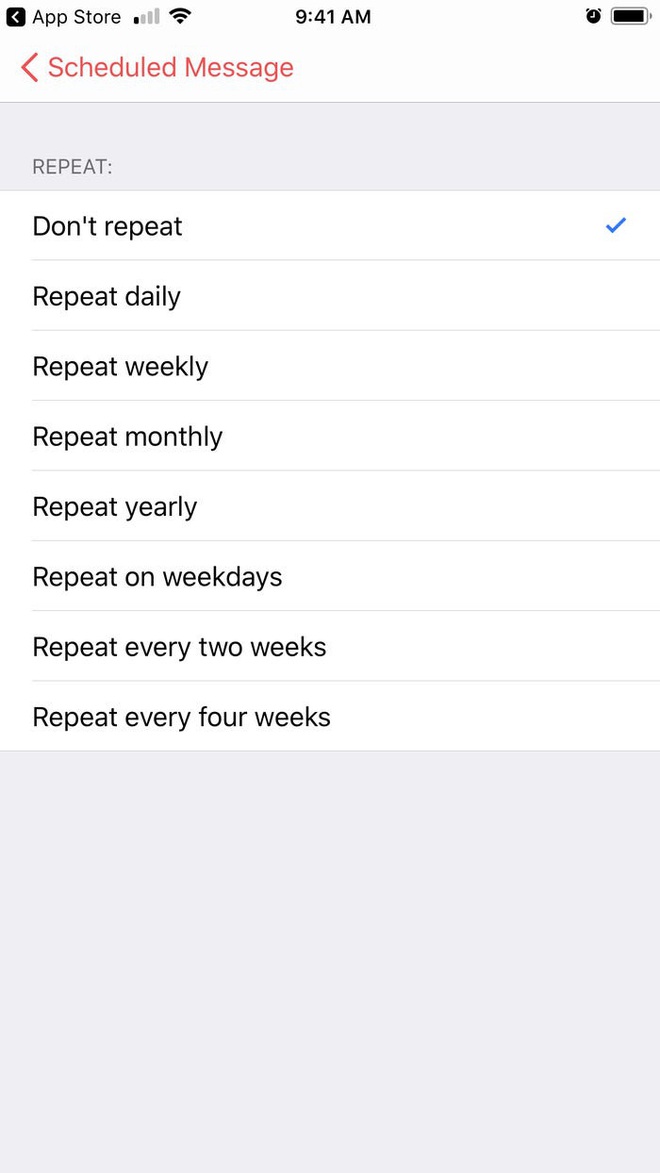
Task: Select the Don't repeat option
Action: tap(330, 226)
